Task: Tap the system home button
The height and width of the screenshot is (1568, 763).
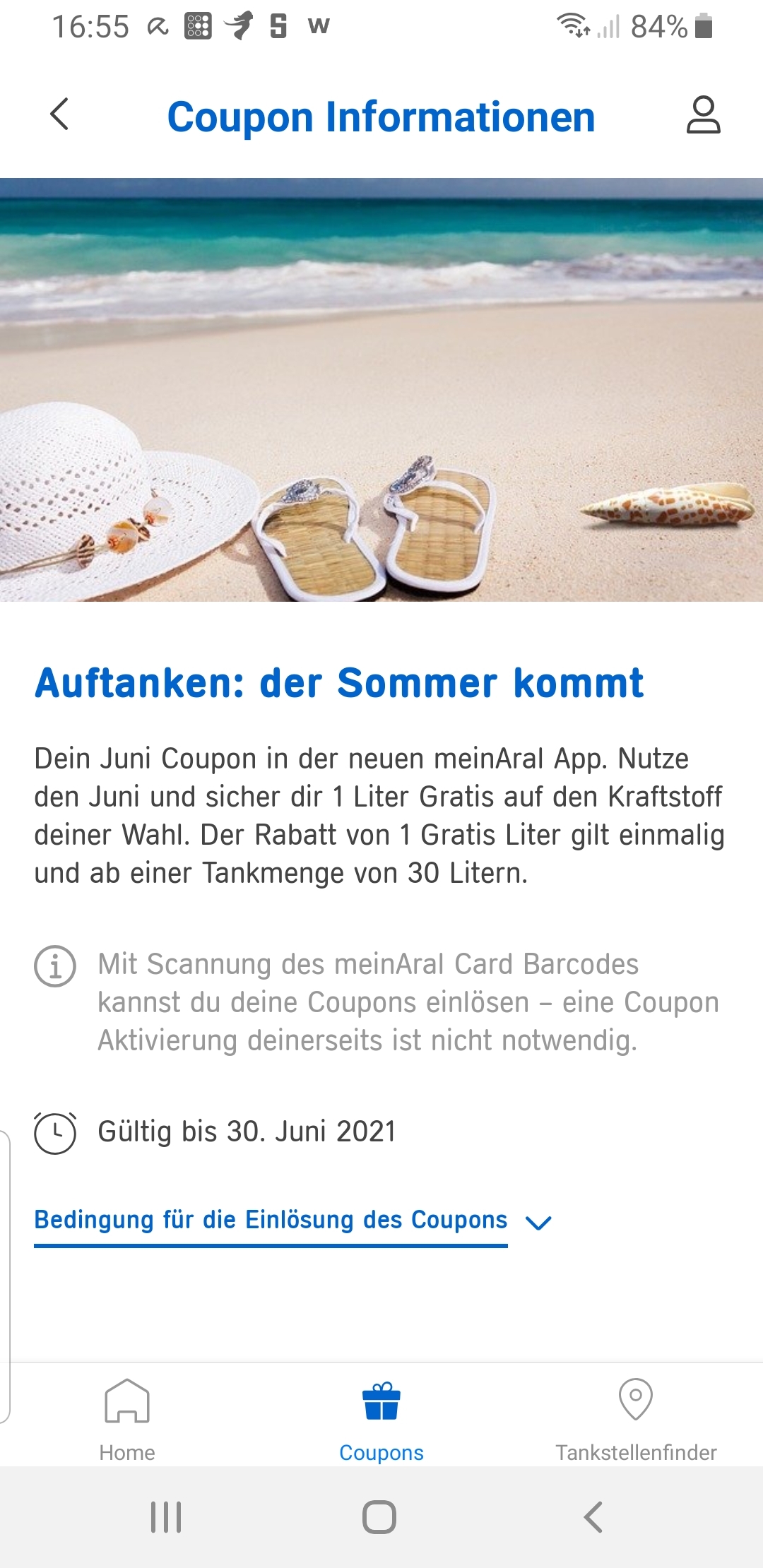Action: [x=379, y=1517]
